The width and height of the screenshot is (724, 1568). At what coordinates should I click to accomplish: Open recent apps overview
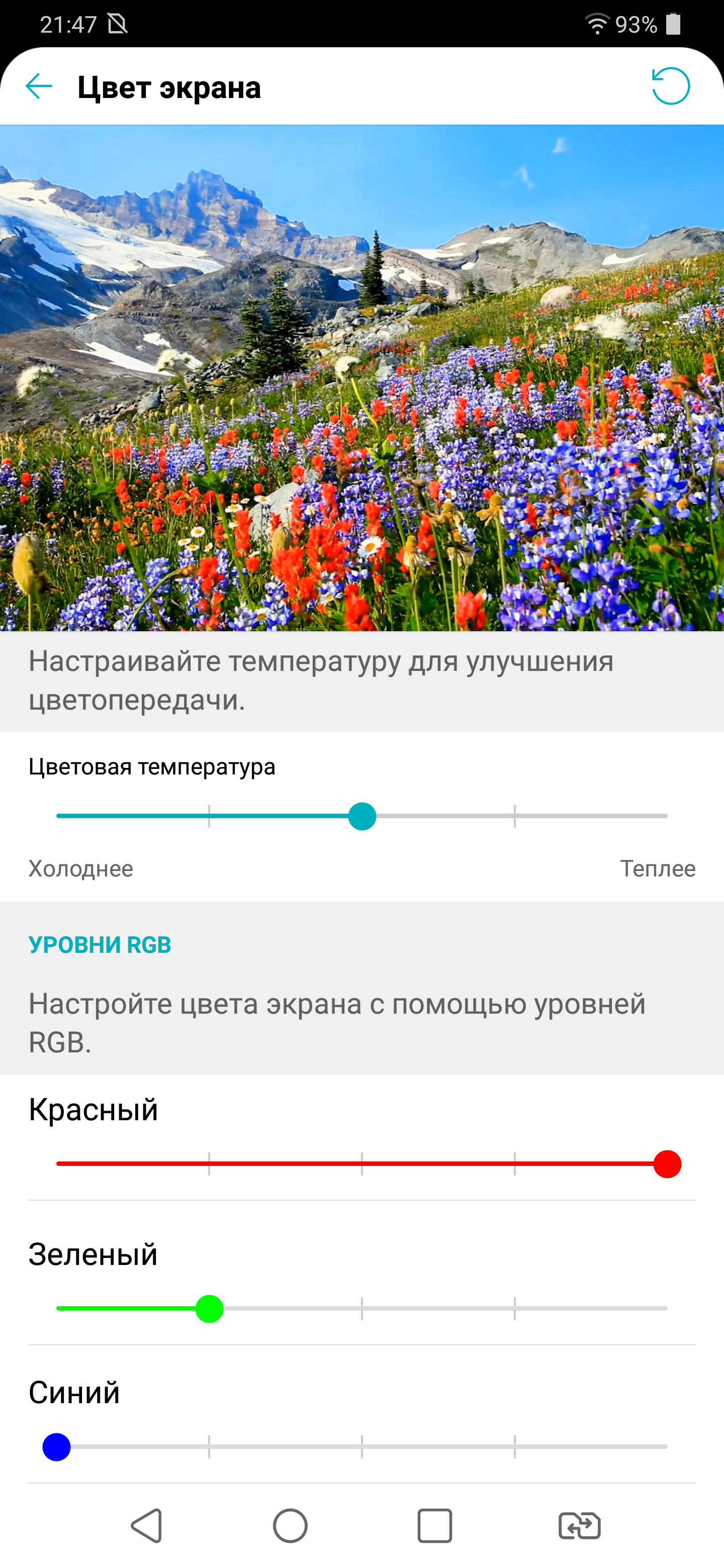tap(434, 1525)
